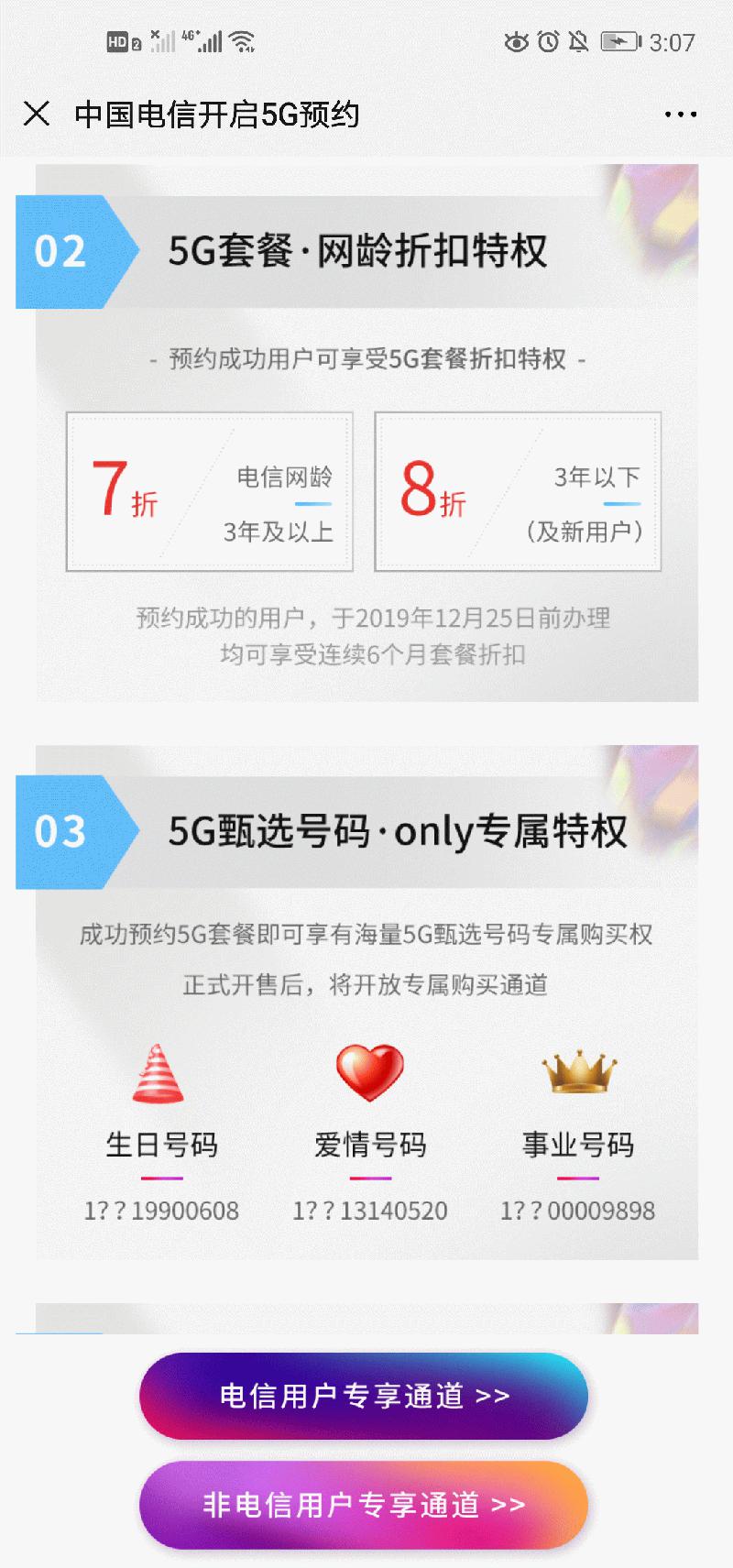Open the three-dot more options menu
This screenshot has height=1568, width=733.
[x=680, y=115]
